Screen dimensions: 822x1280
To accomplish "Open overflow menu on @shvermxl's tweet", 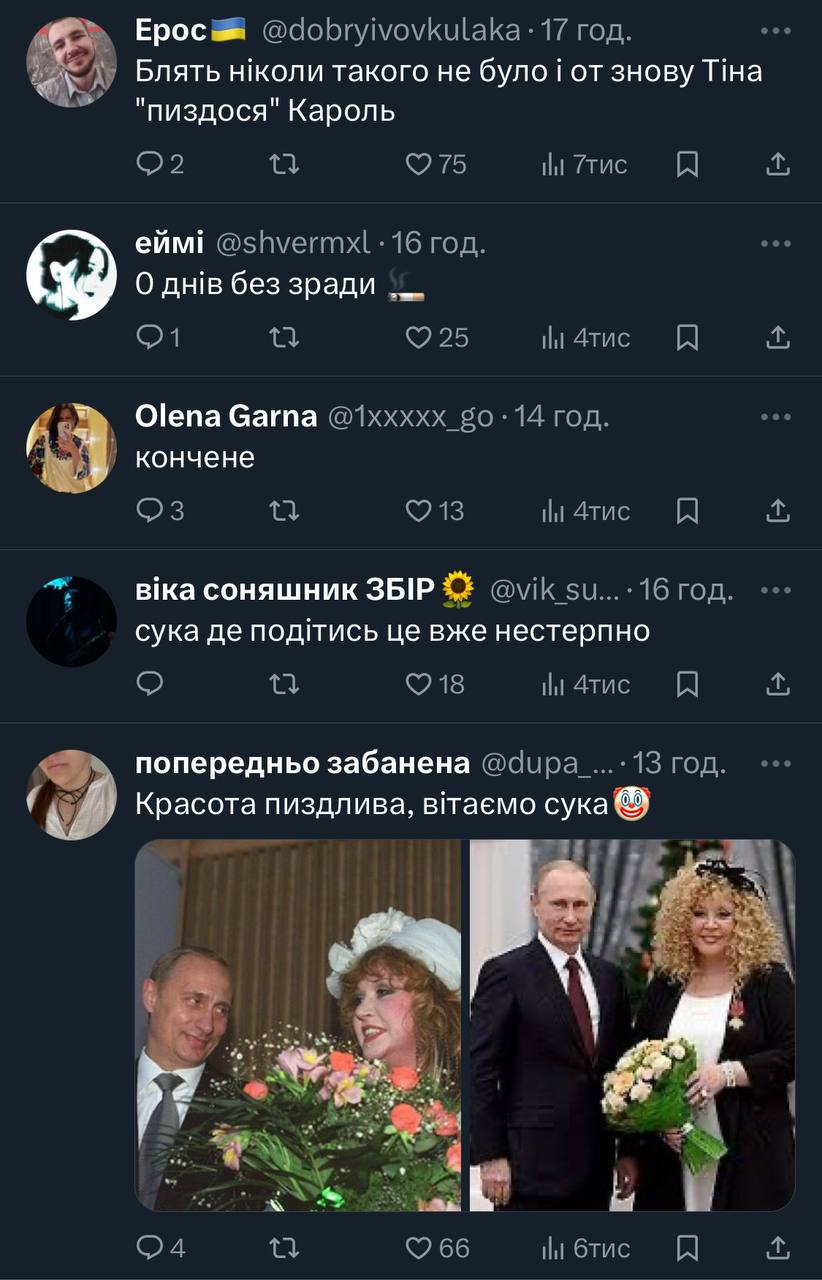I will [x=776, y=243].
